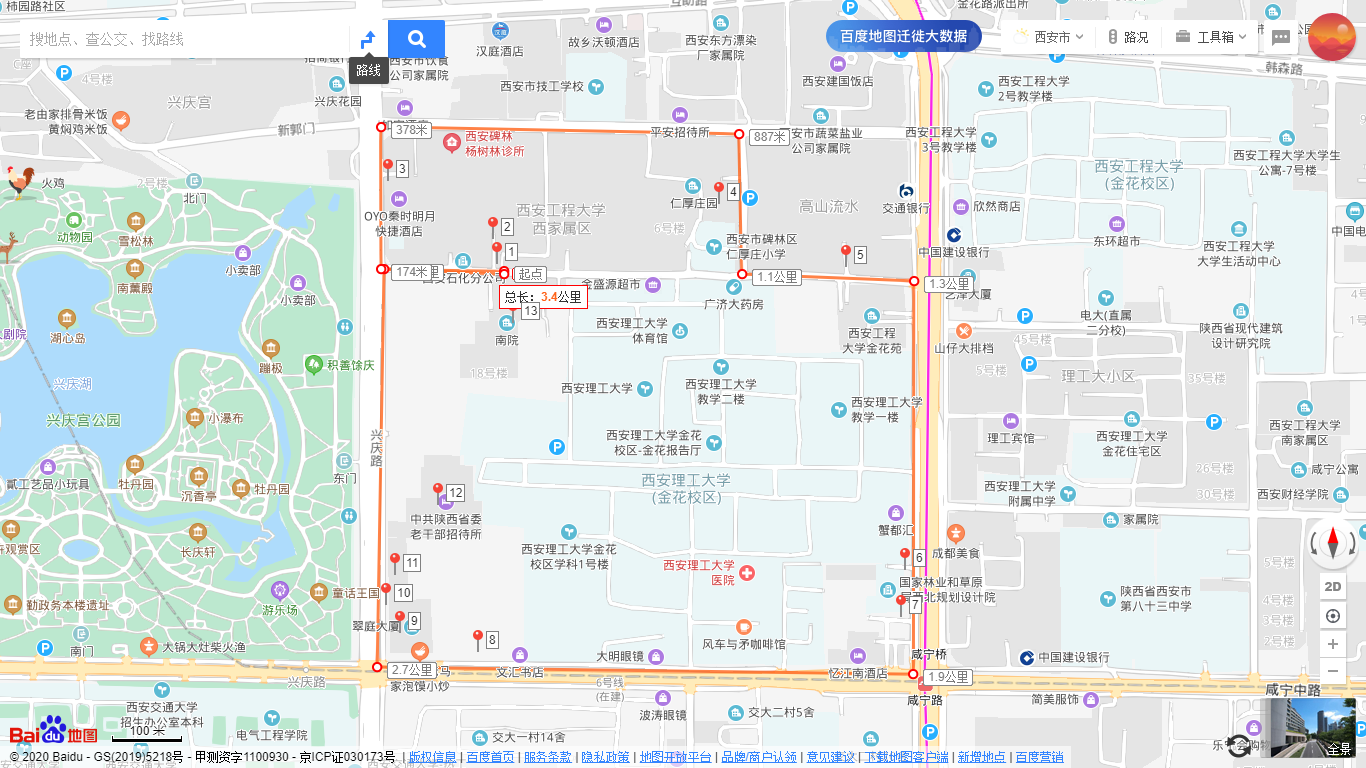Open the 百度首页 footer link
Screen dimensions: 1366x768
click(x=490, y=757)
